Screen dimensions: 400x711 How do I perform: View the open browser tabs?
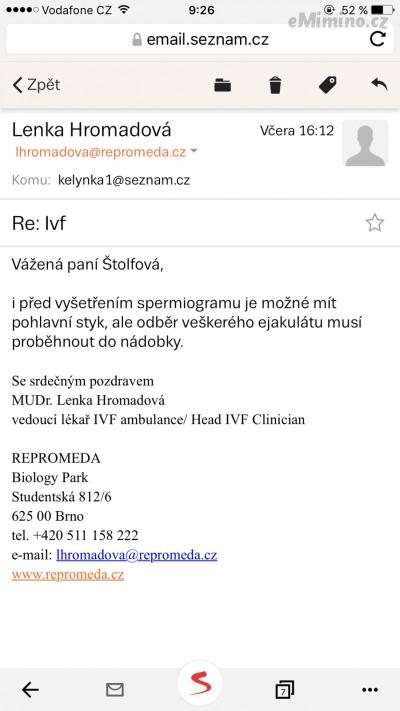click(x=285, y=690)
